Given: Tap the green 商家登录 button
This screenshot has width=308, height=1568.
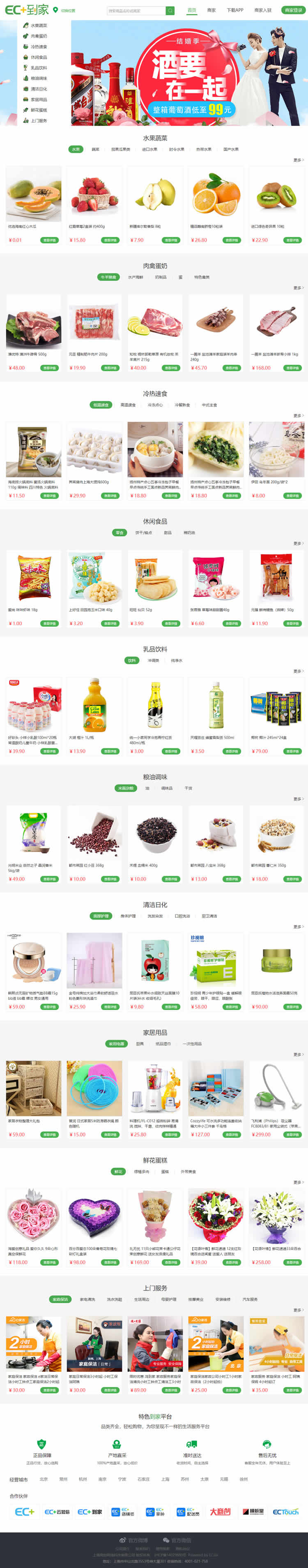Looking at the screenshot, I should [x=293, y=10].
